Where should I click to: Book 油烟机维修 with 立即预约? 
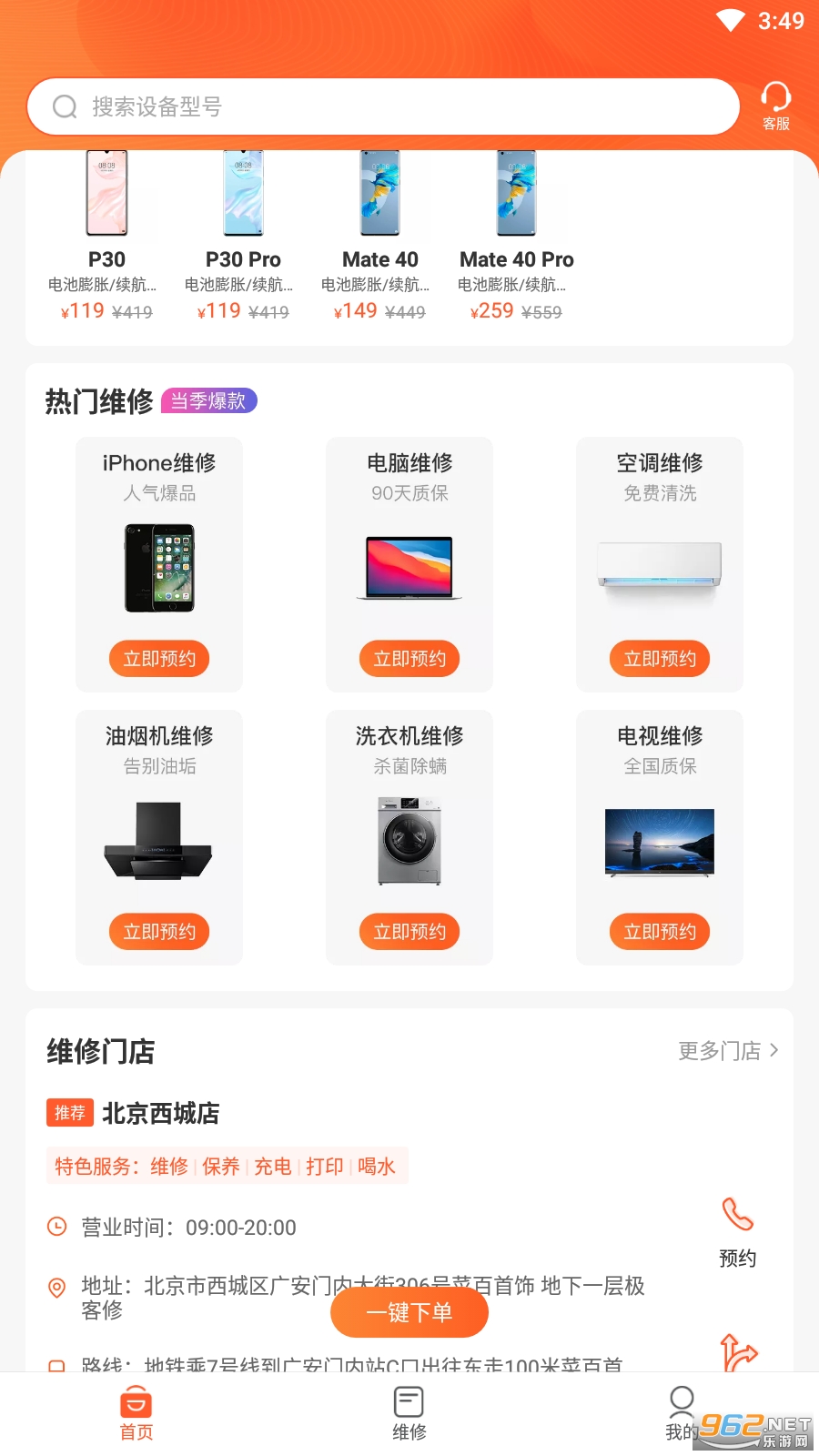159,932
